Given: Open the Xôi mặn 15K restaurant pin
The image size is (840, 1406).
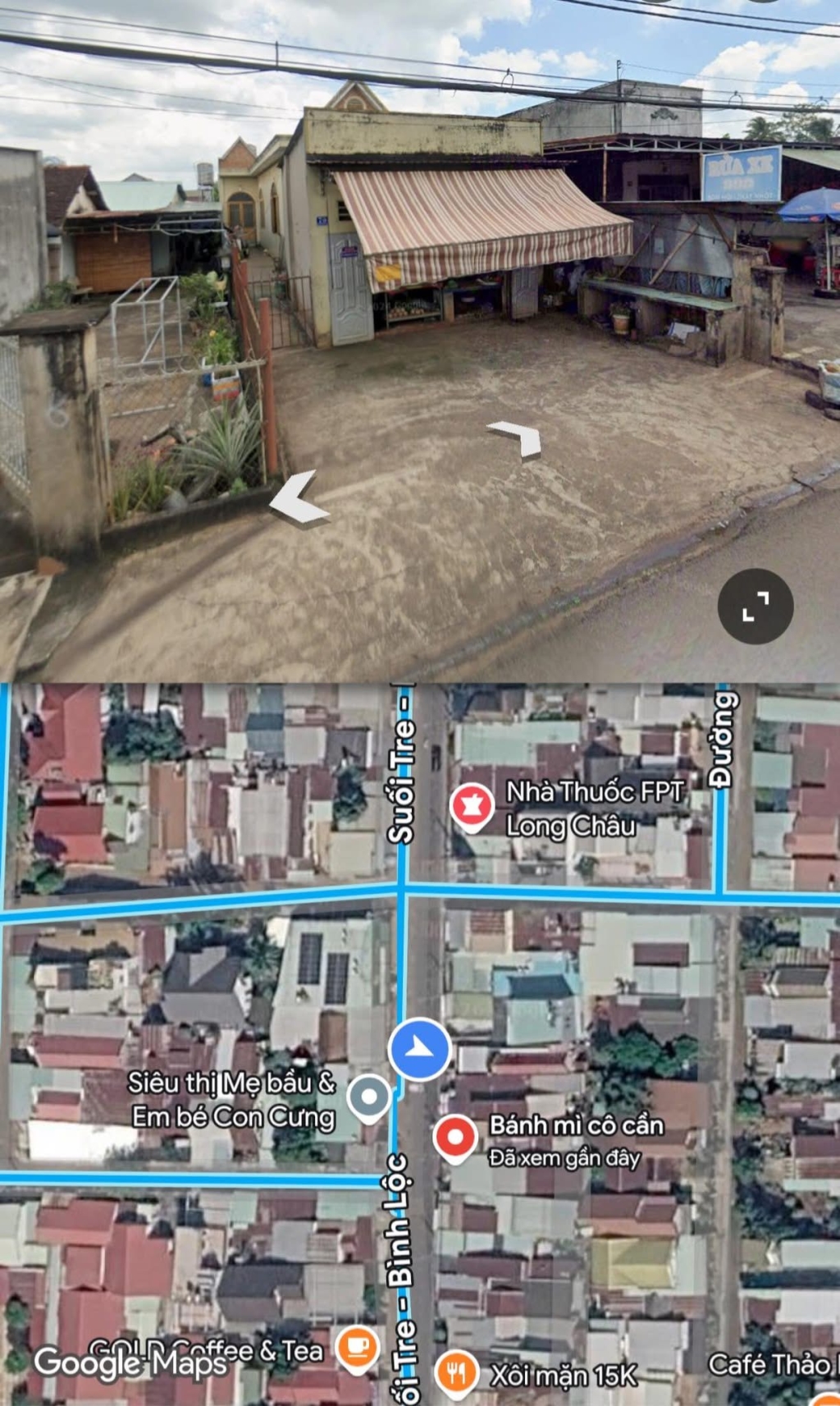Looking at the screenshot, I should pos(457,1374).
